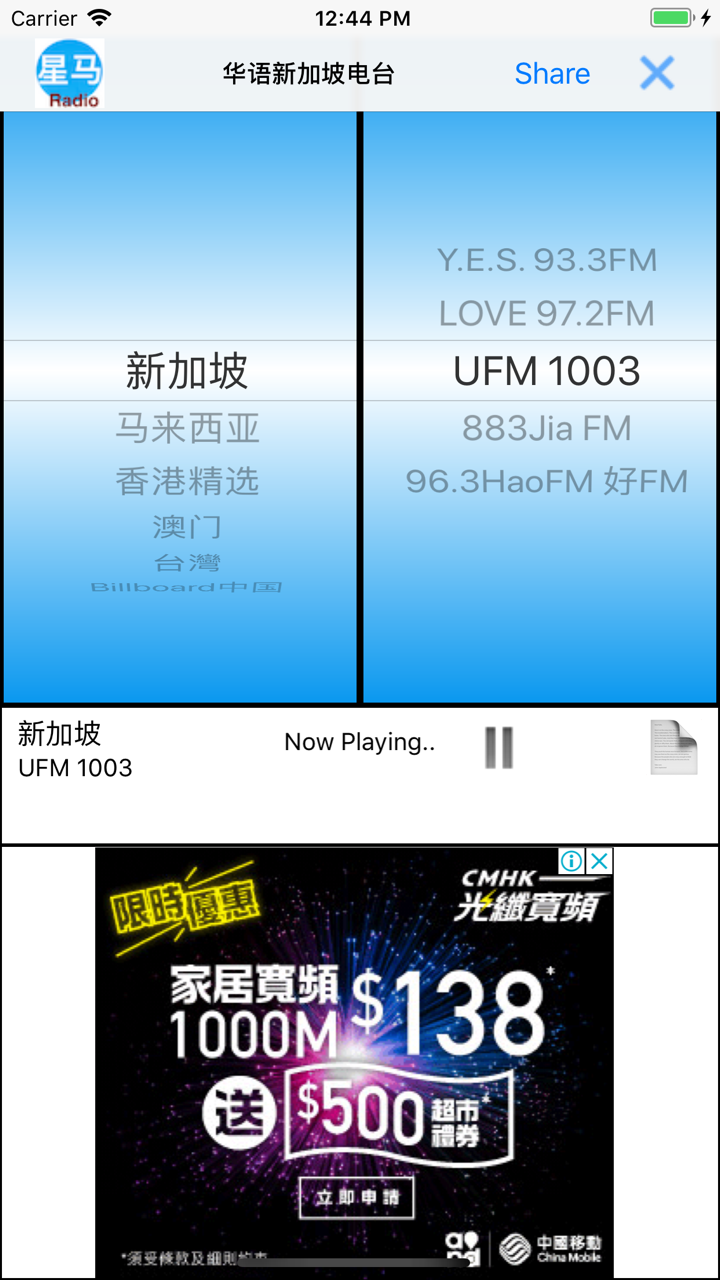
Task: Pause the currently playing UFM 1003 stream
Action: click(498, 746)
